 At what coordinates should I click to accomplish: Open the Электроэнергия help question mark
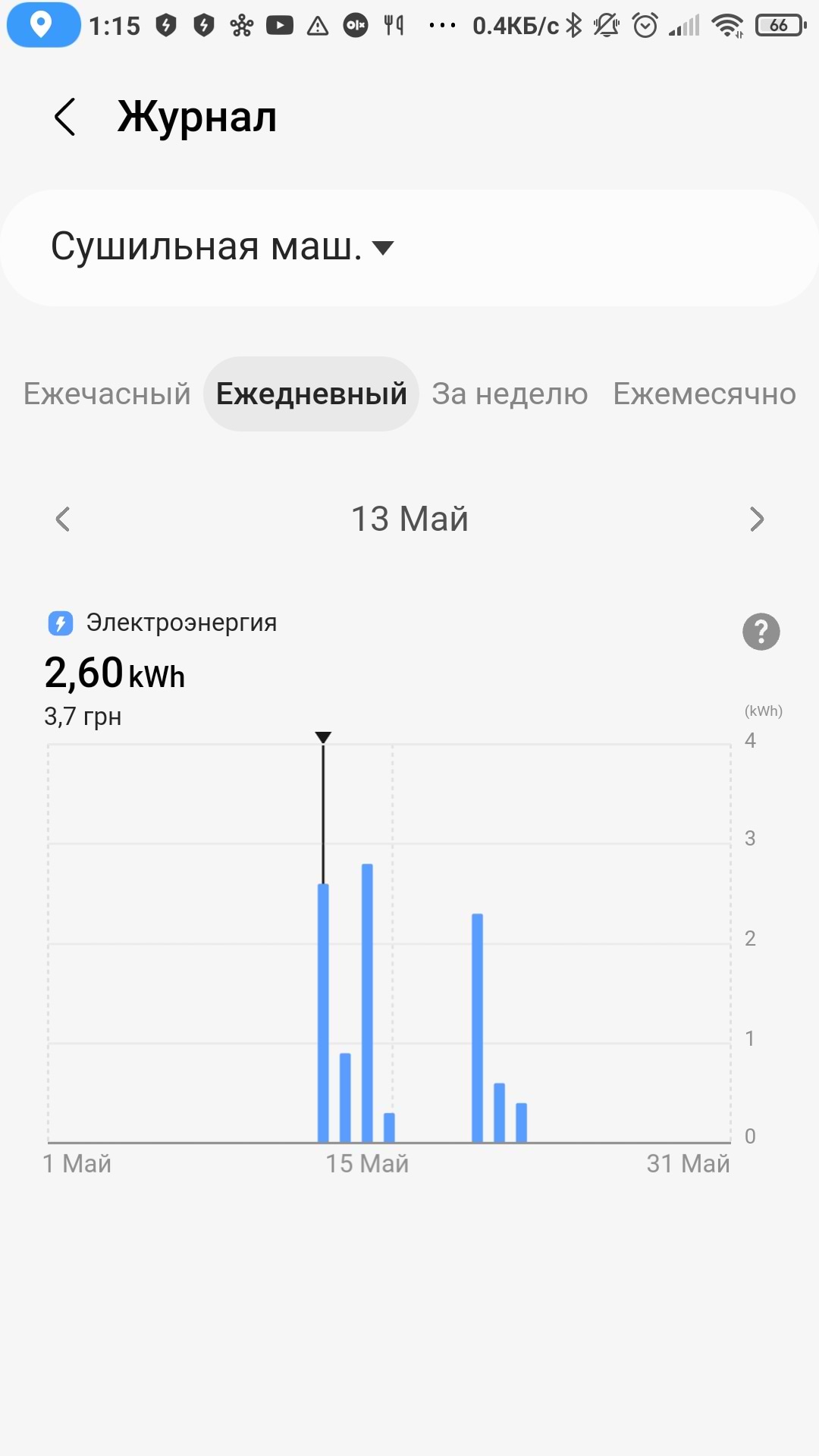pos(761,632)
